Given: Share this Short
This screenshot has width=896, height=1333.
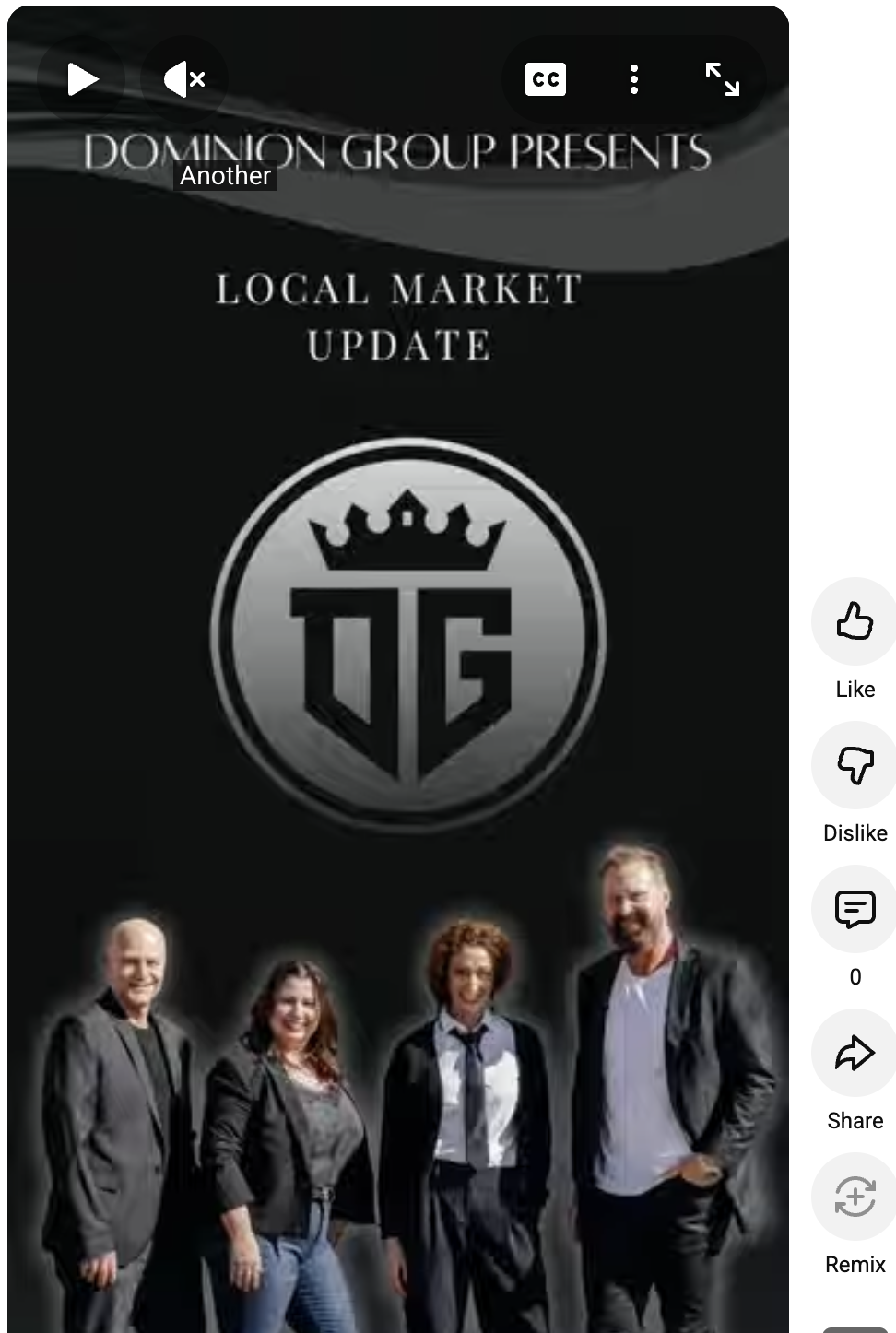Looking at the screenshot, I should [x=855, y=1053].
